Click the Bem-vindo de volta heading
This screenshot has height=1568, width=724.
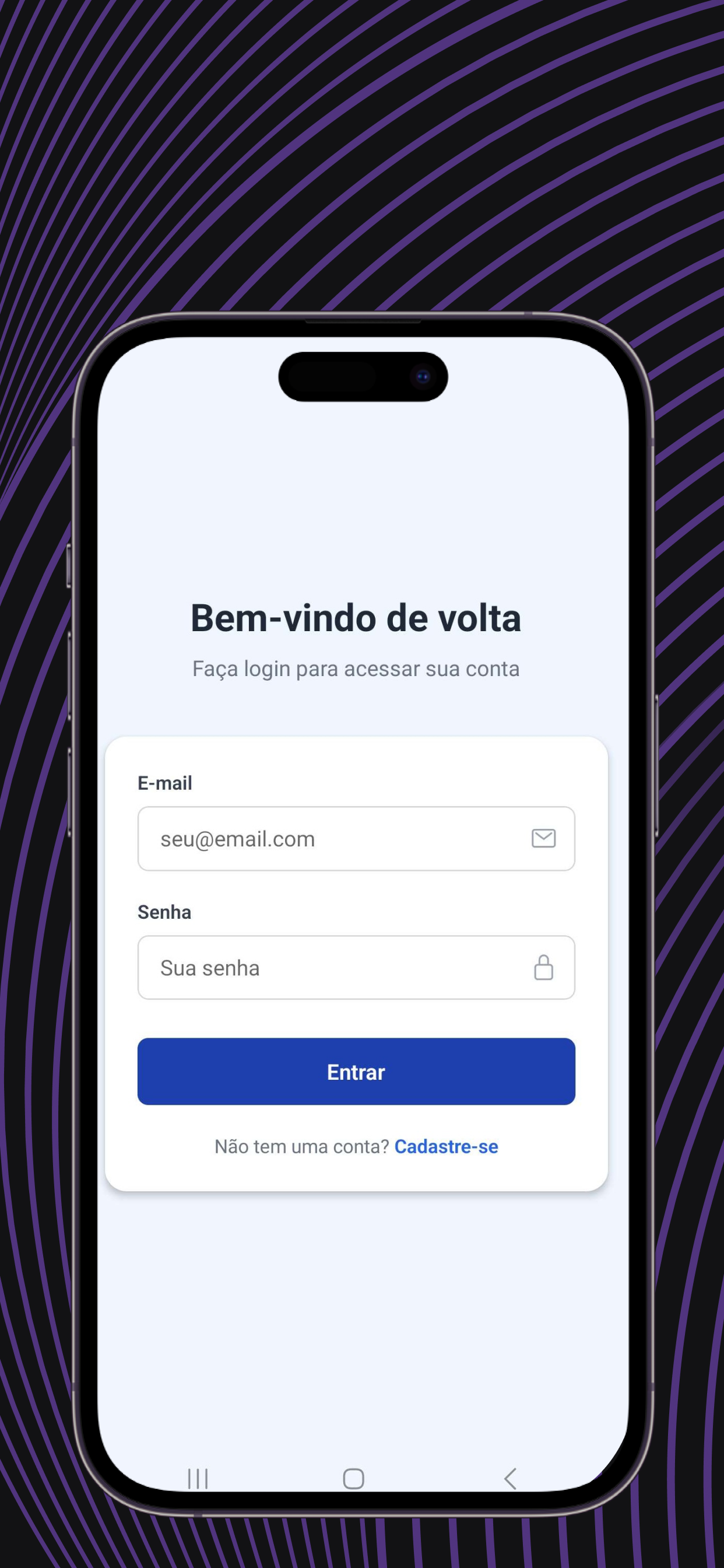pyautogui.click(x=356, y=618)
